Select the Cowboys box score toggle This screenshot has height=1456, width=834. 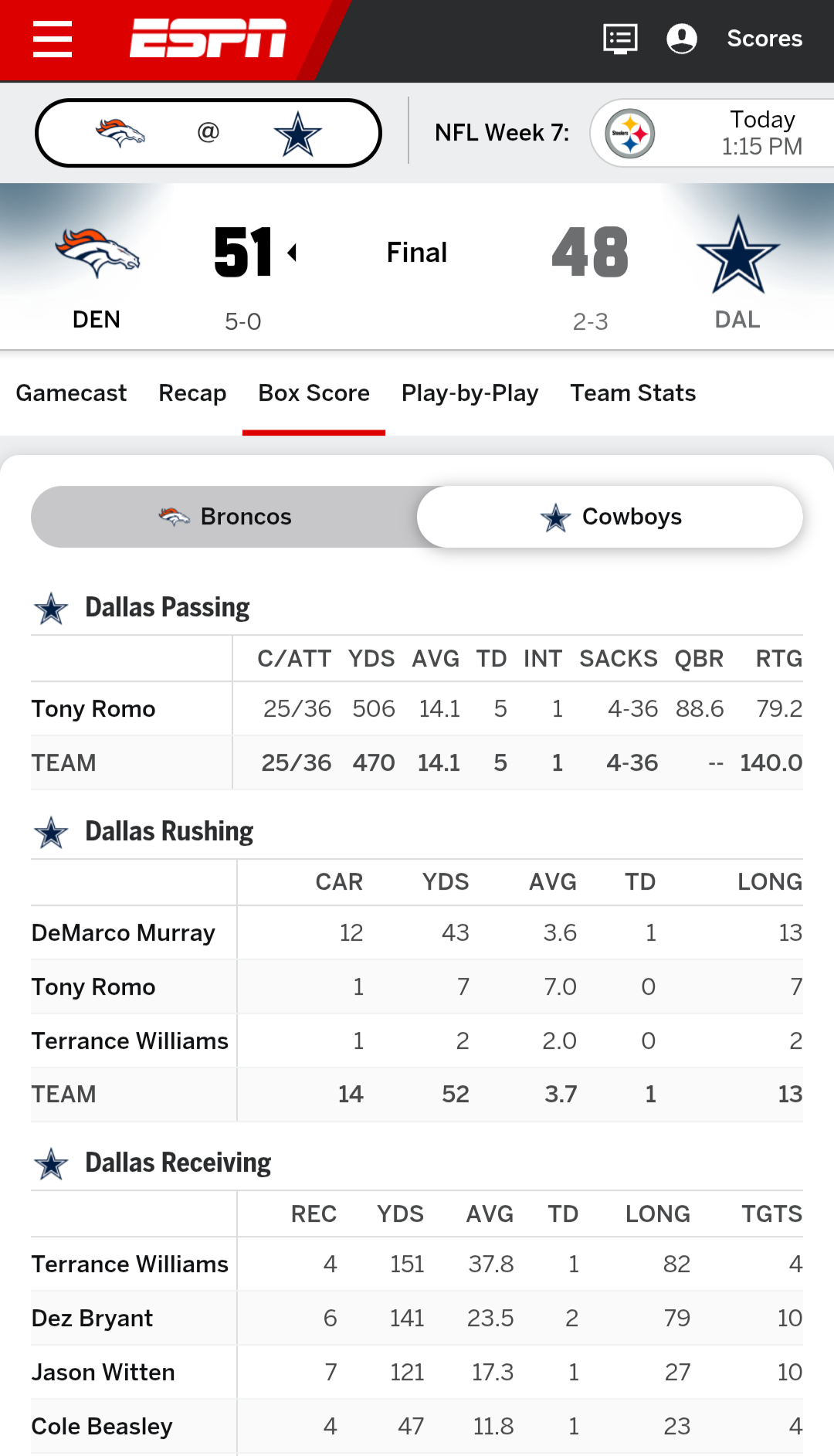pyautogui.click(x=610, y=517)
